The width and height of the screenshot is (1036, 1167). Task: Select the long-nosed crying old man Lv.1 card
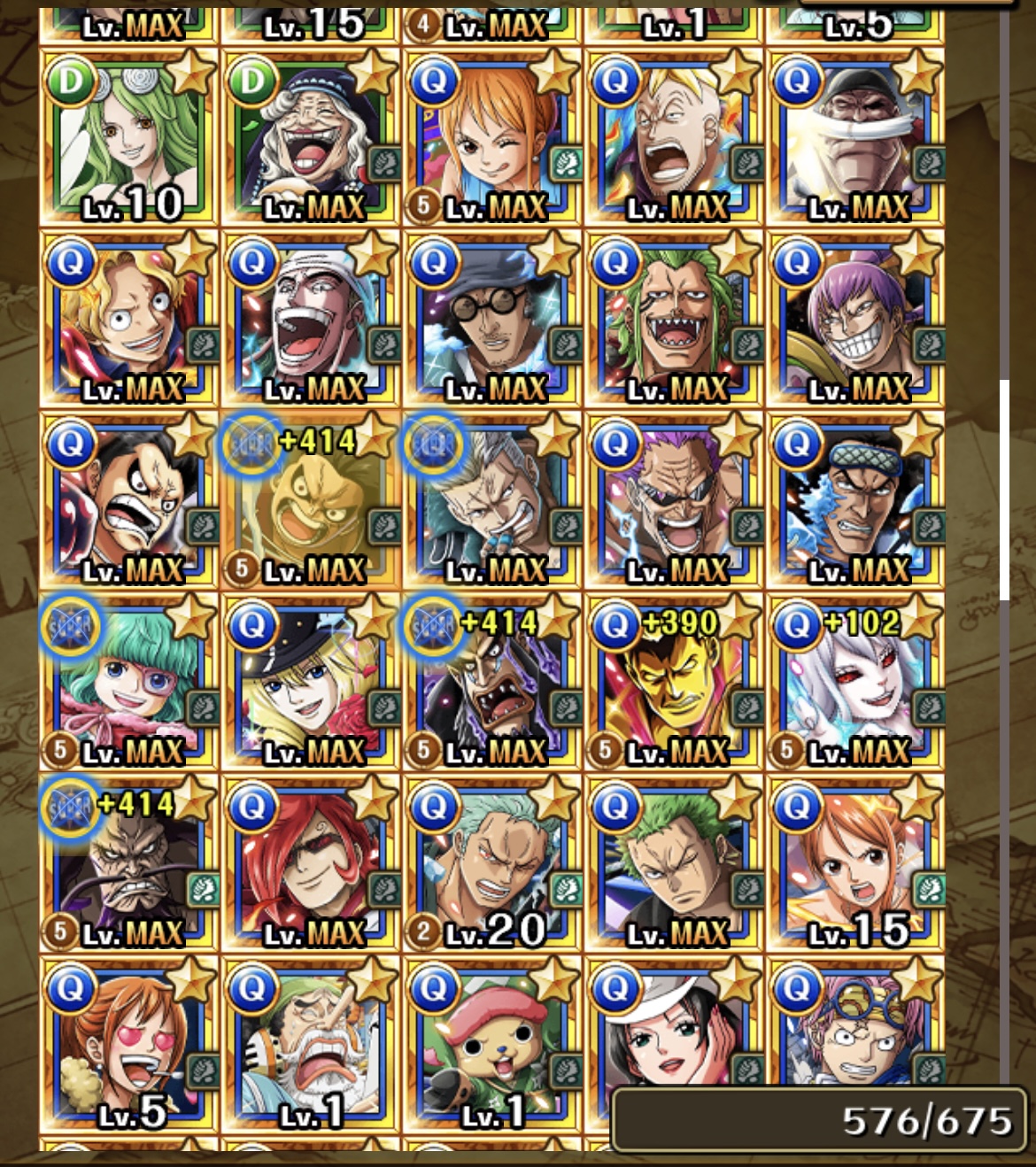click(x=311, y=1046)
